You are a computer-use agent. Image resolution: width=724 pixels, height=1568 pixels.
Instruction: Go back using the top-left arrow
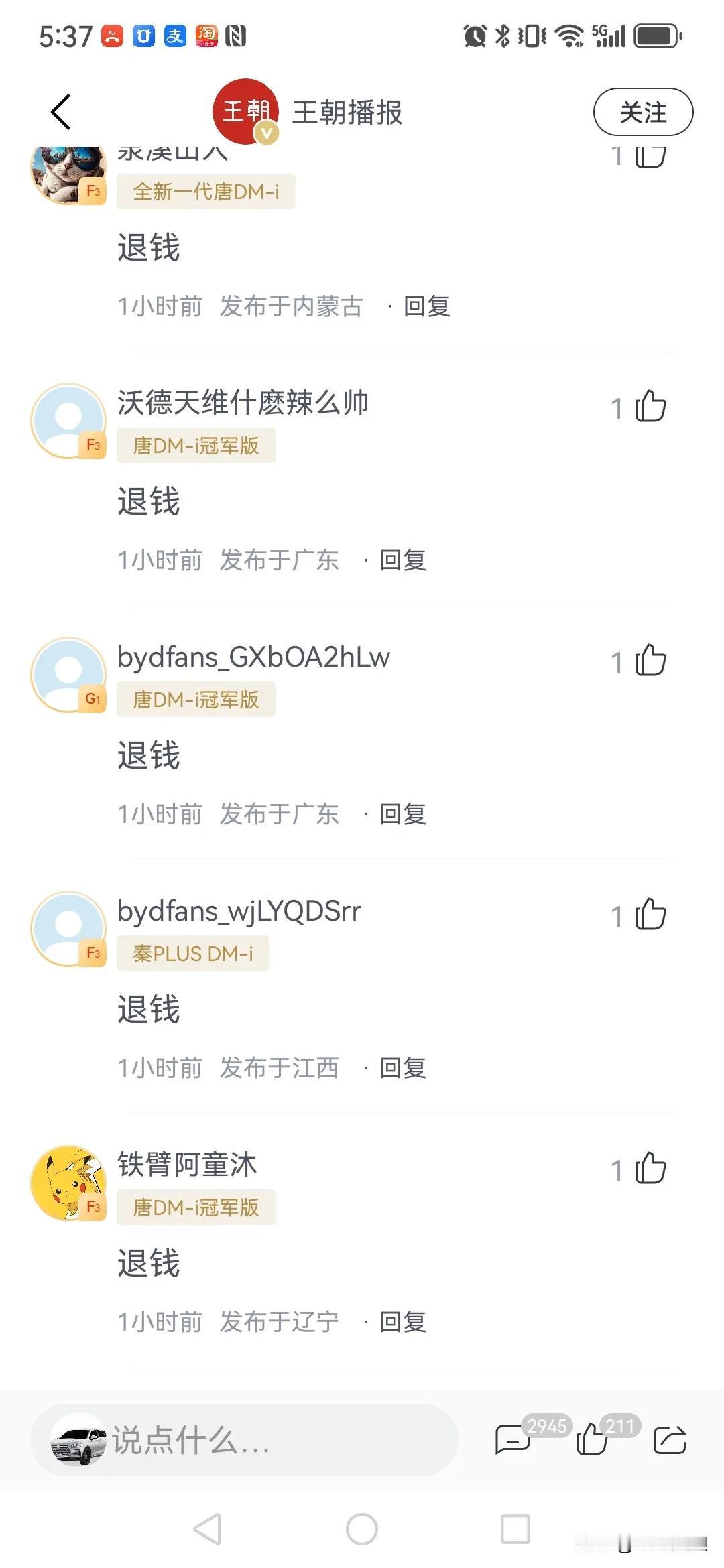[x=61, y=112]
